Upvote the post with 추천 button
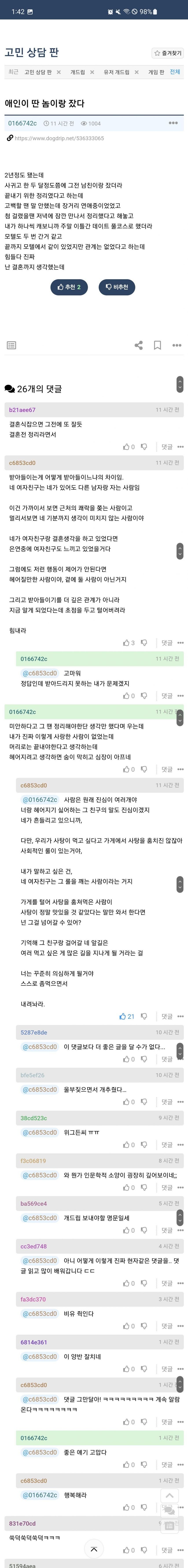 69,287
